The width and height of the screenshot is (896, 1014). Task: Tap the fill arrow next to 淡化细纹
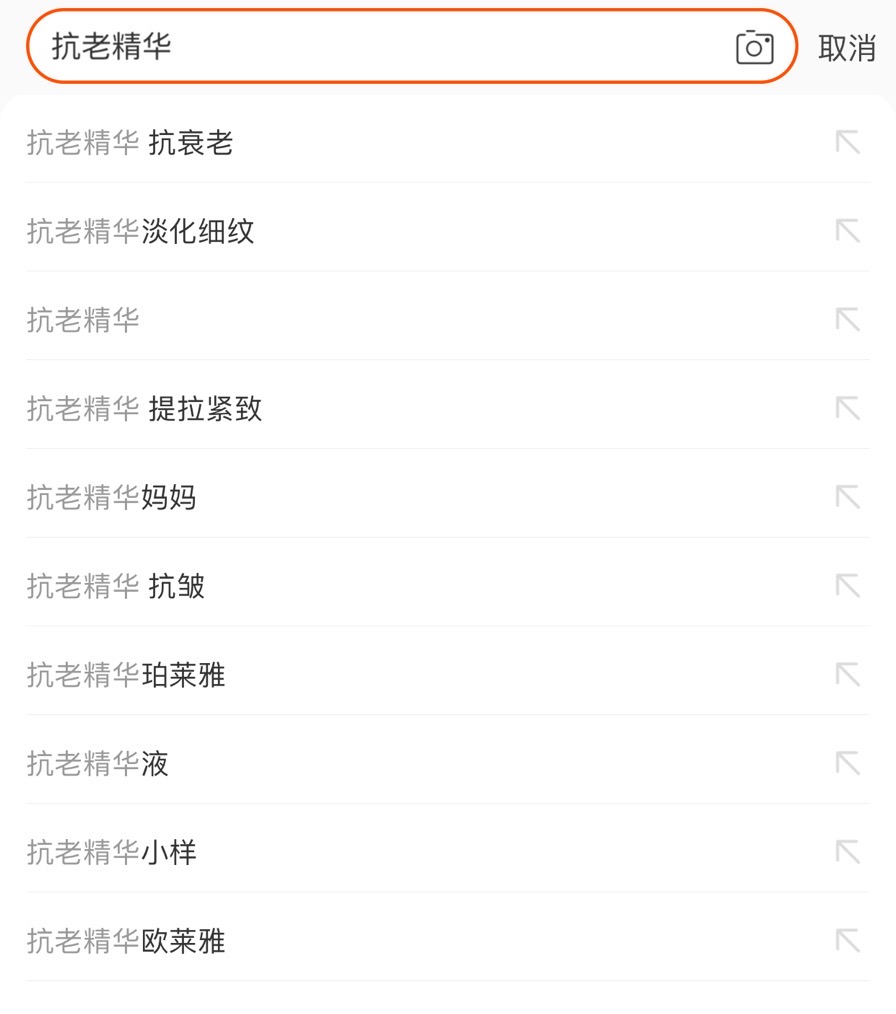pos(847,232)
